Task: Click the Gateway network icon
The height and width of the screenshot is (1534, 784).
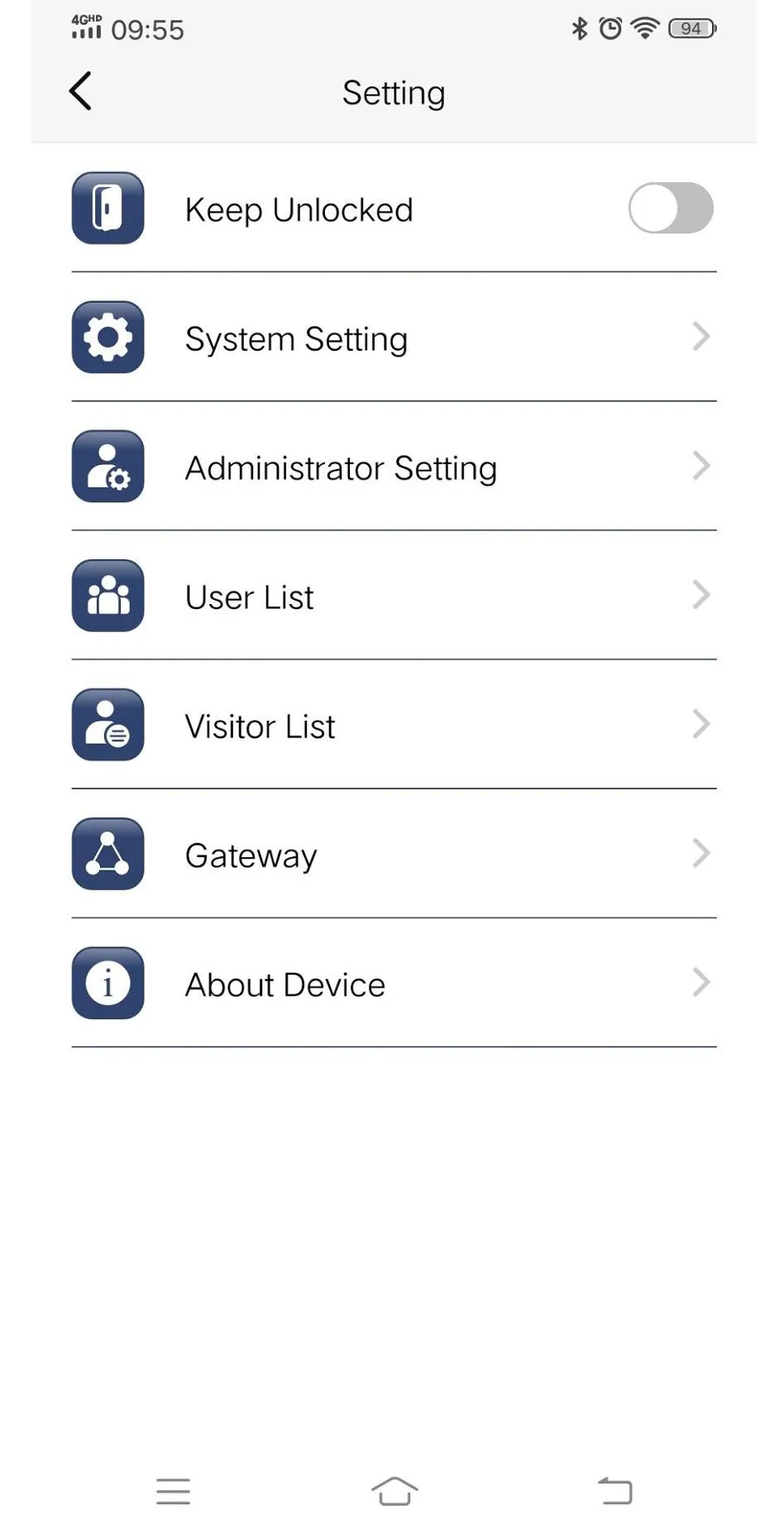Action: point(108,854)
